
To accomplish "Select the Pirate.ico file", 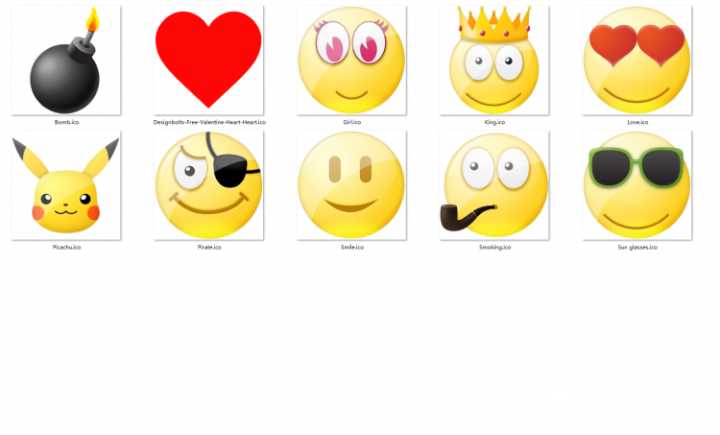I will [208, 186].
